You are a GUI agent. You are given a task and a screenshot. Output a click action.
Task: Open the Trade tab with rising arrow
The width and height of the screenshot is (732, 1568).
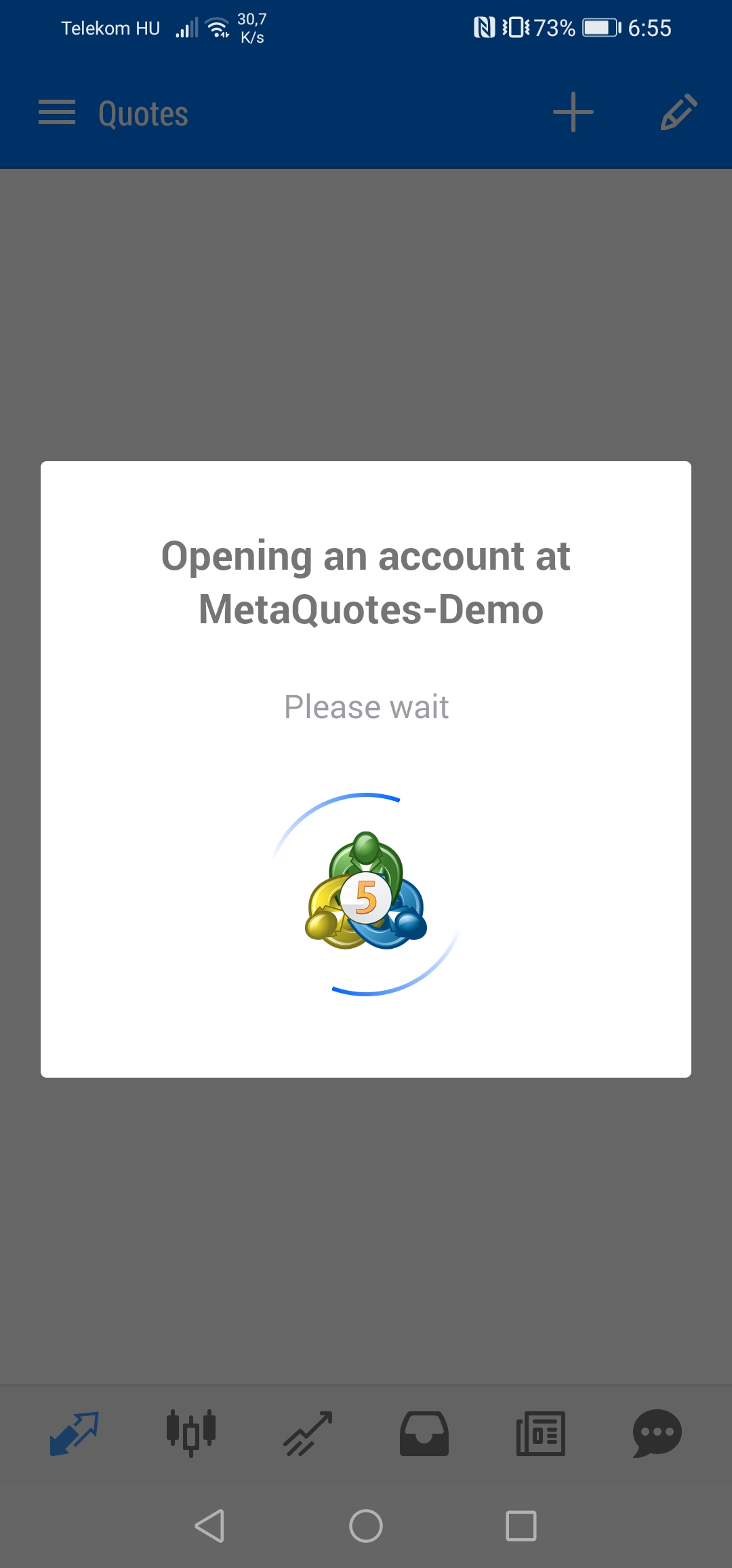[308, 1434]
